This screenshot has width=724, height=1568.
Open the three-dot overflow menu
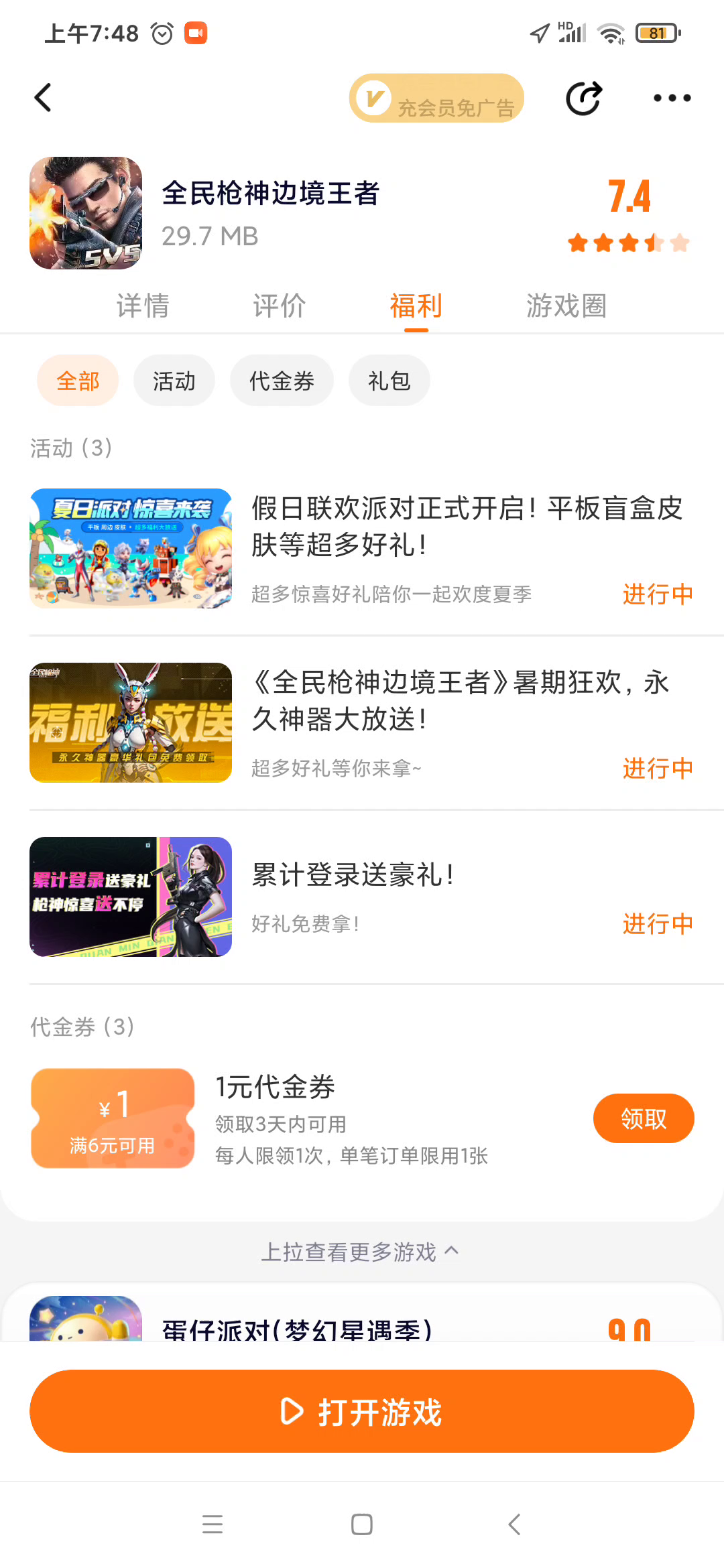coord(672,99)
